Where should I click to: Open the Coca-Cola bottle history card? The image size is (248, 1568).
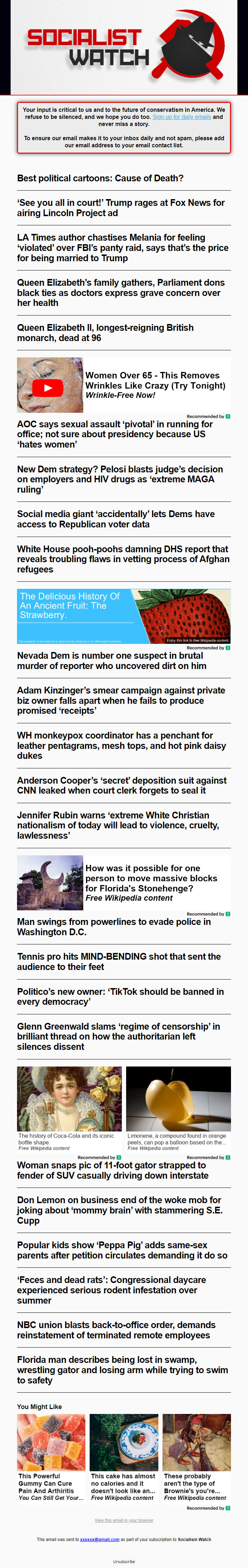69,1107
